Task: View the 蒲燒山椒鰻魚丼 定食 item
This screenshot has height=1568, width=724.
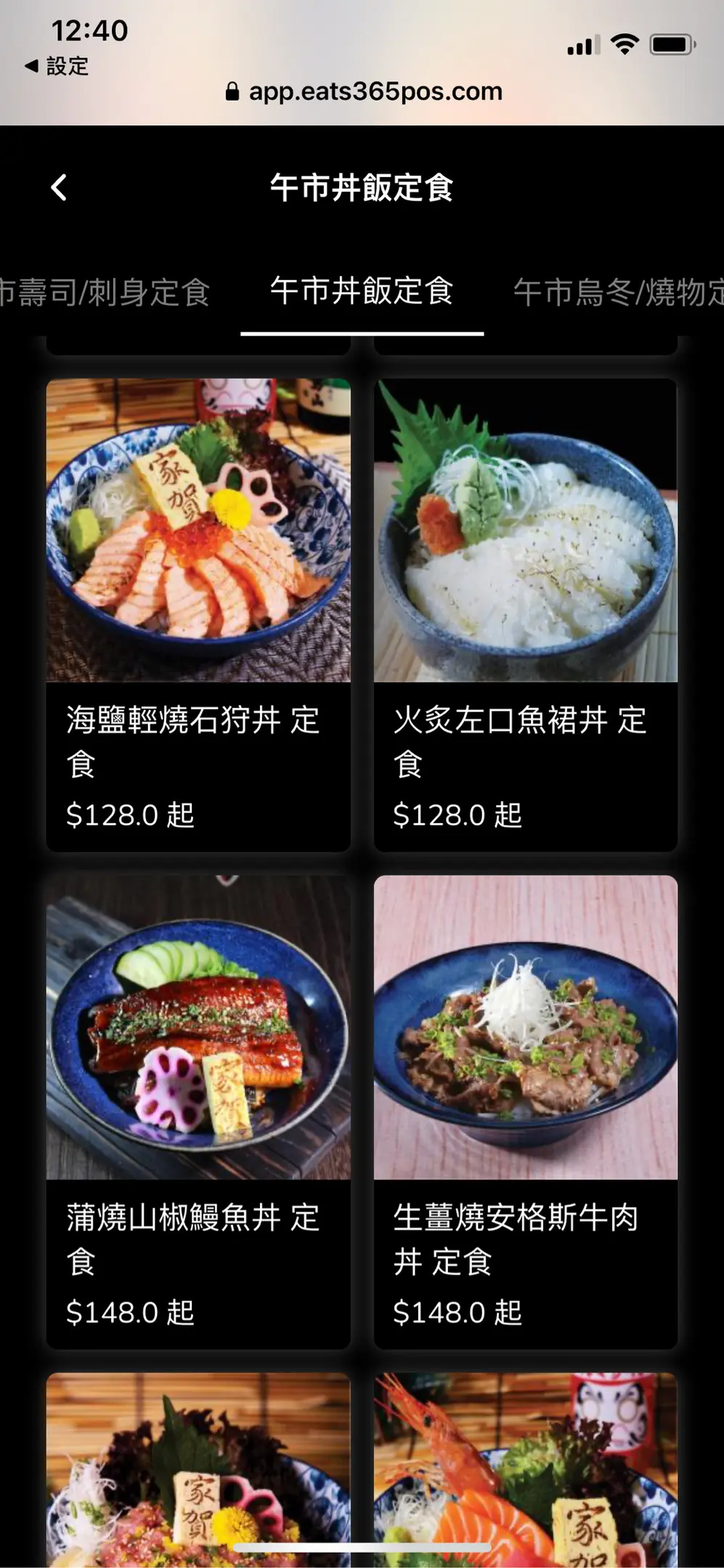Action: [x=198, y=1111]
